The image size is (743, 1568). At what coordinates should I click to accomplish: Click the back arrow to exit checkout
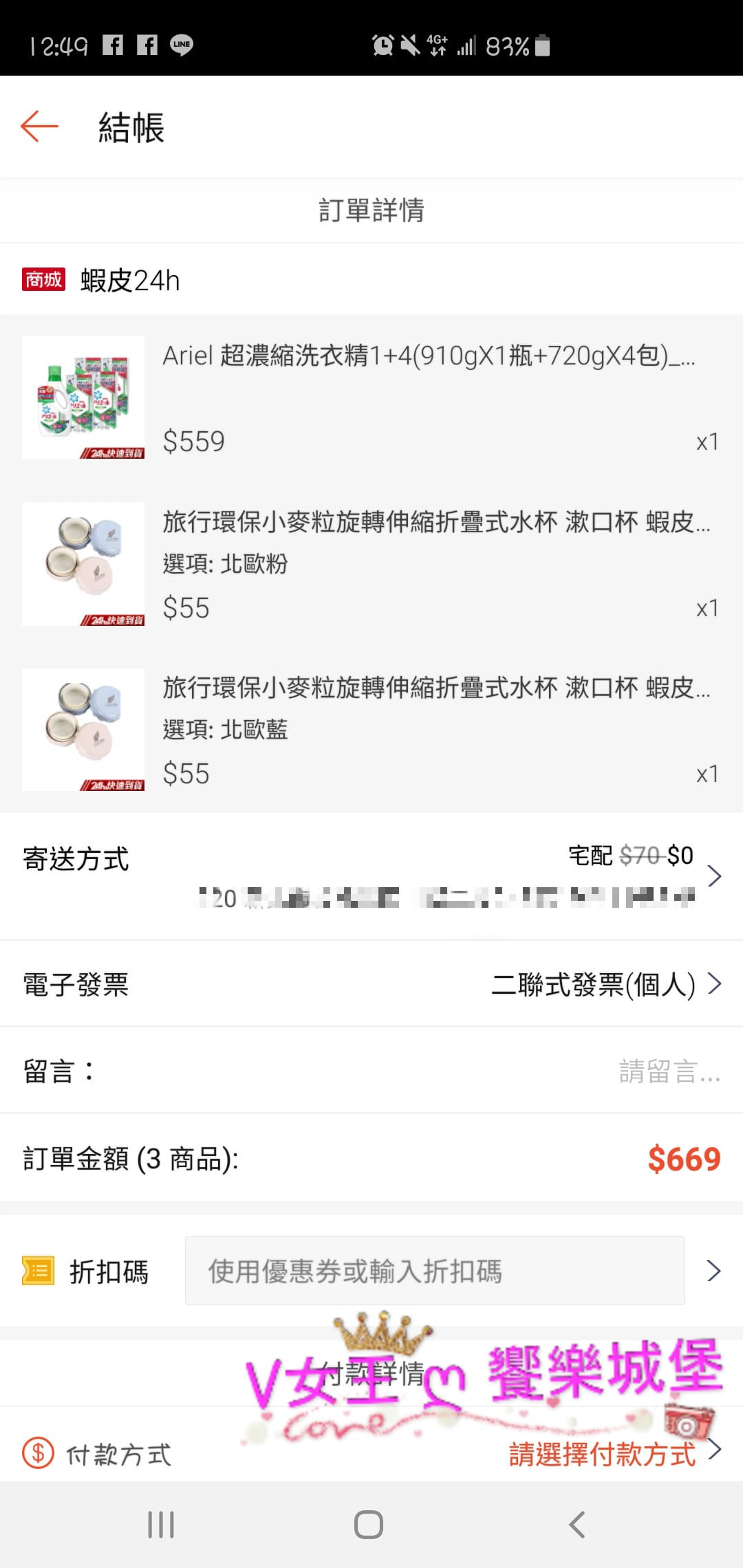click(x=39, y=127)
